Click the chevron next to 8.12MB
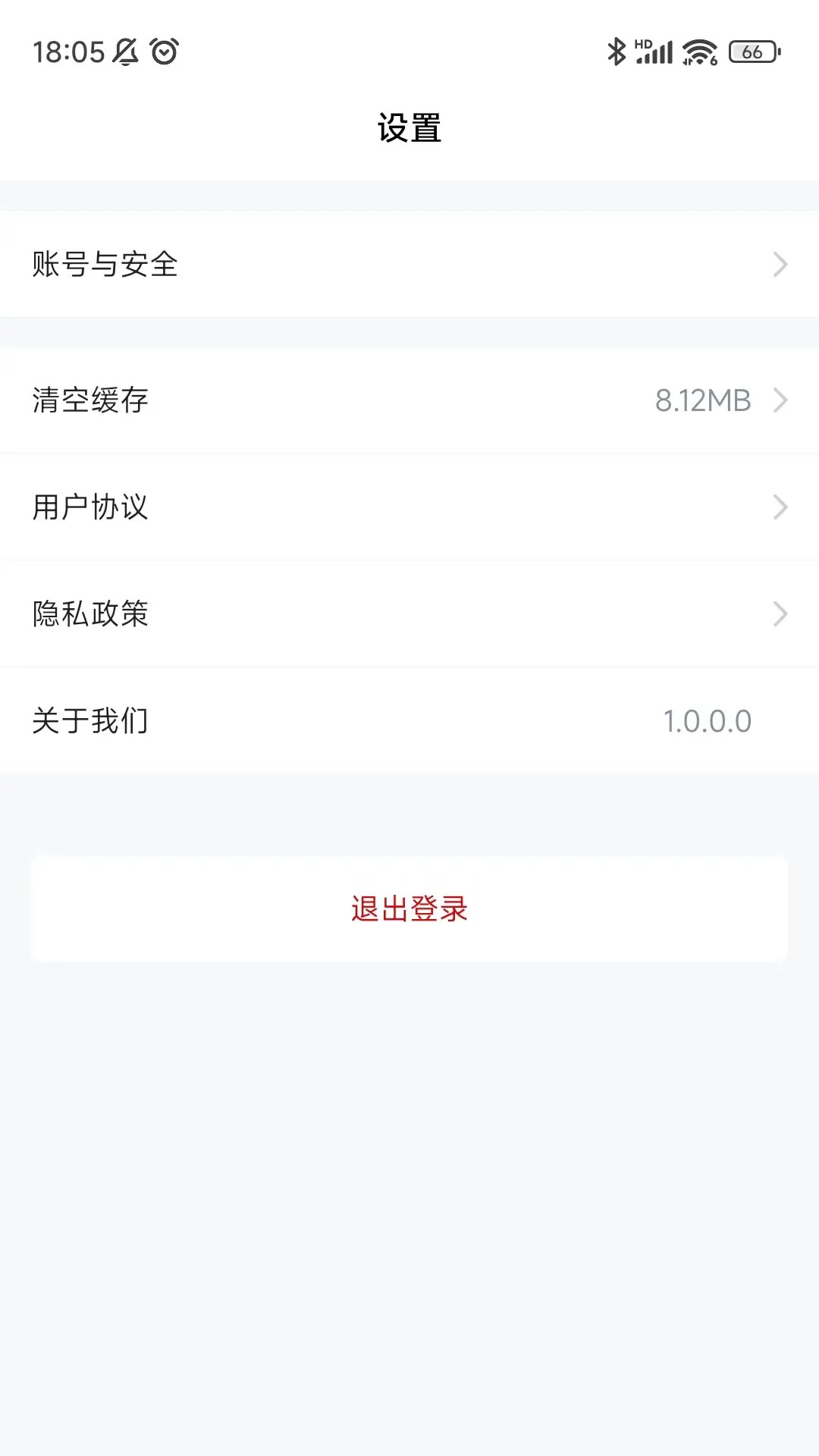 [780, 401]
